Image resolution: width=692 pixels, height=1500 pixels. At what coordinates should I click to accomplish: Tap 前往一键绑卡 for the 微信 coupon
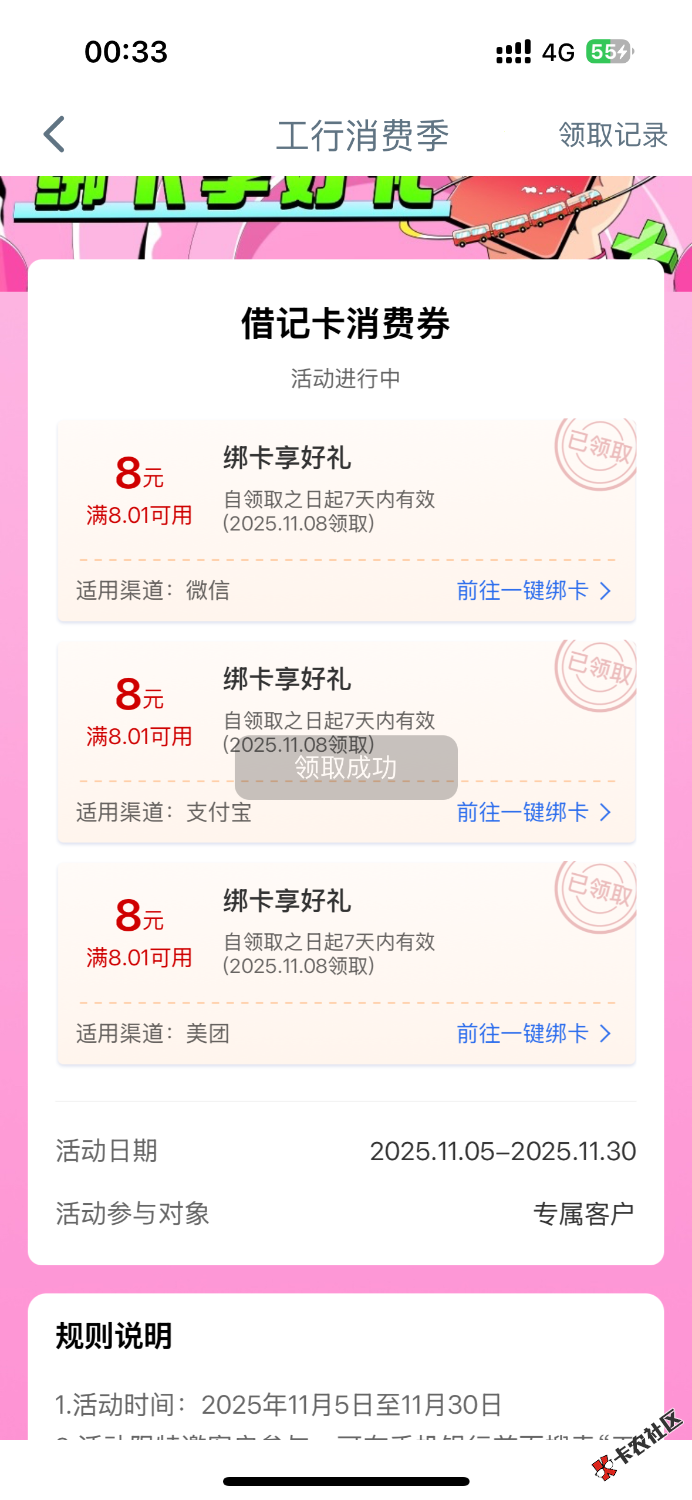[x=533, y=591]
